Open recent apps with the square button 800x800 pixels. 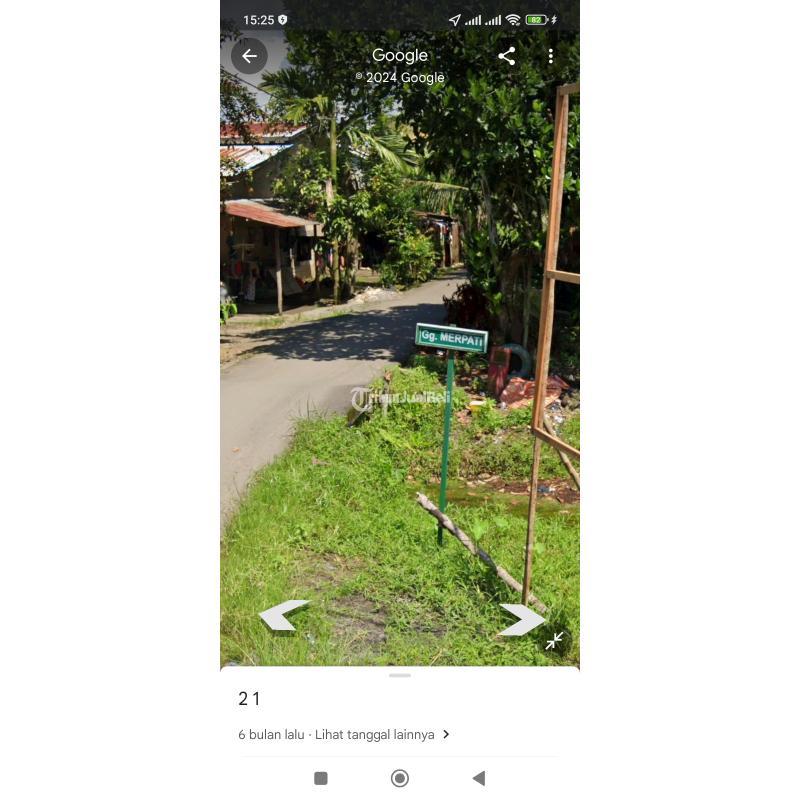pos(321,778)
